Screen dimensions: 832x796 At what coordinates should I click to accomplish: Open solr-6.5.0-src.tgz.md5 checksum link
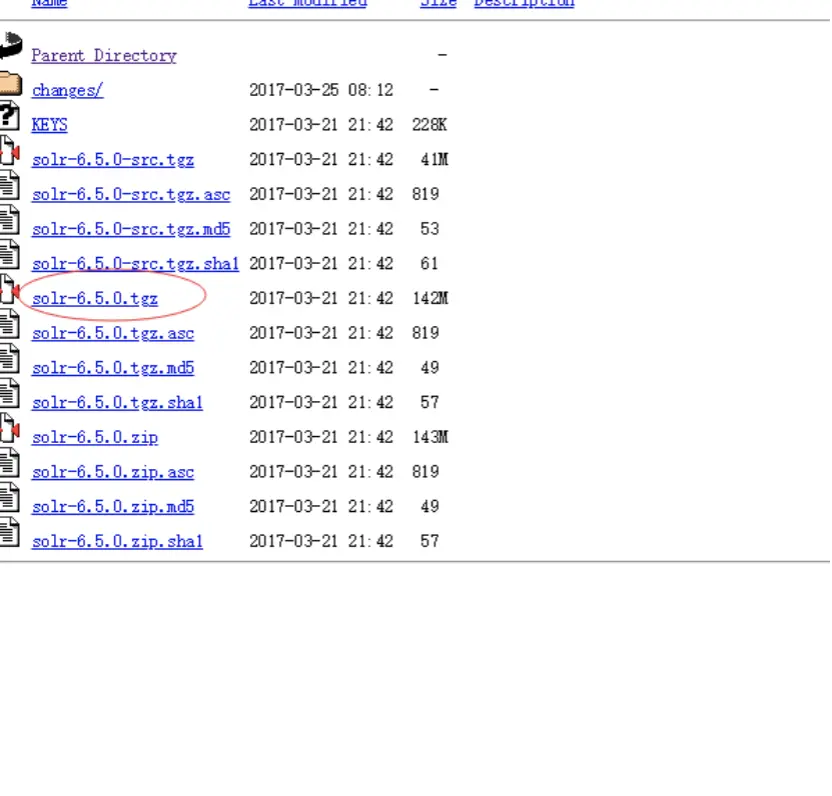[130, 229]
